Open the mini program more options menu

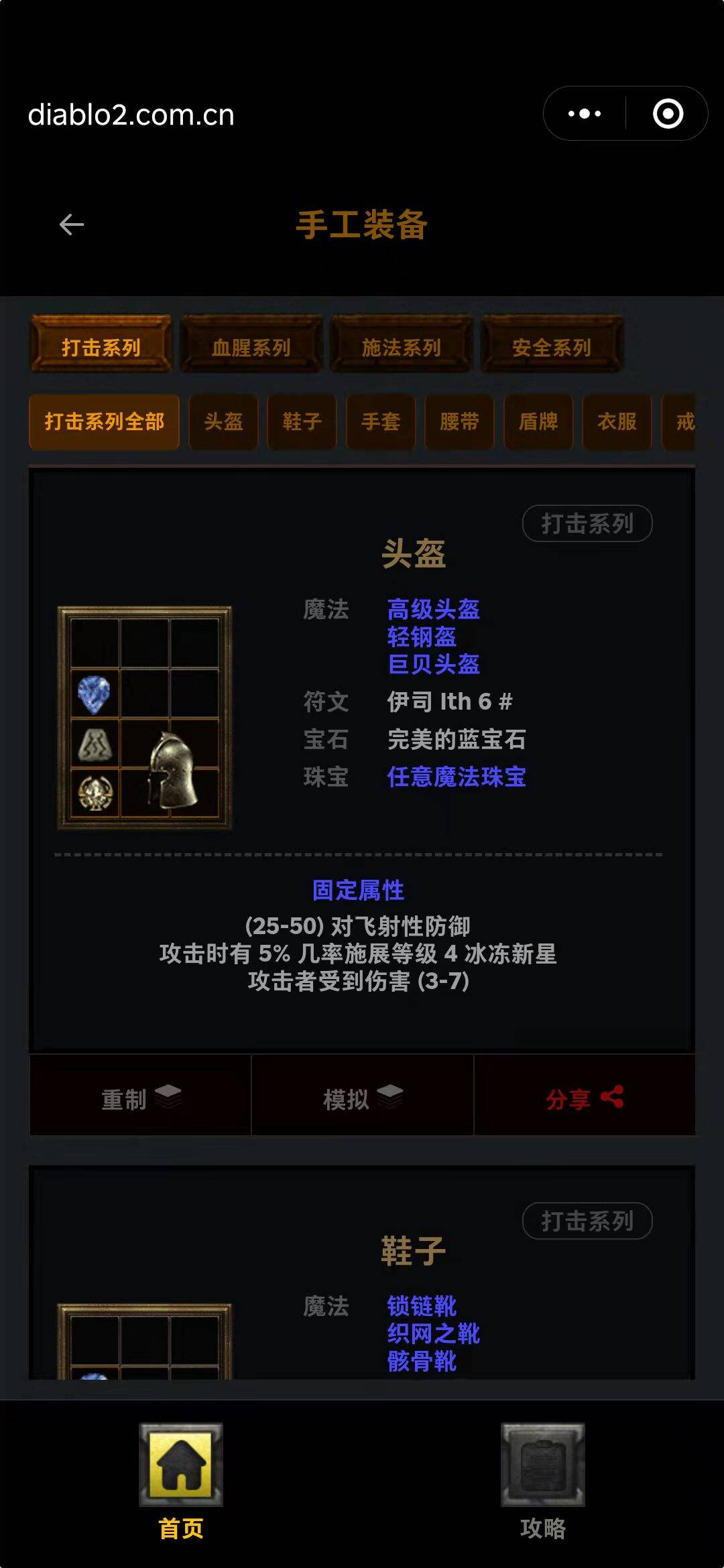coord(584,113)
